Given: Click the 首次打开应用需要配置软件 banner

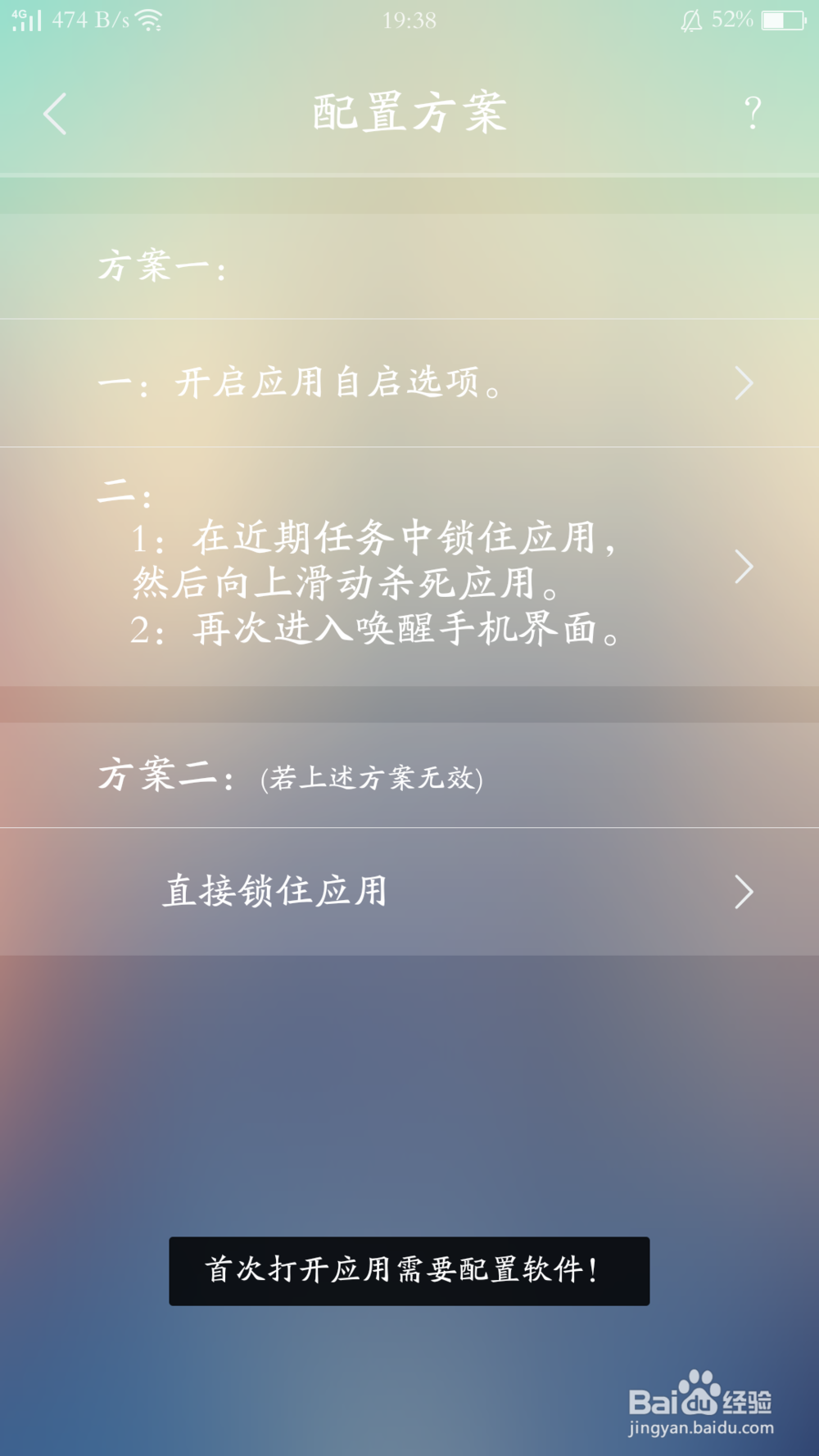Looking at the screenshot, I should click(407, 1271).
